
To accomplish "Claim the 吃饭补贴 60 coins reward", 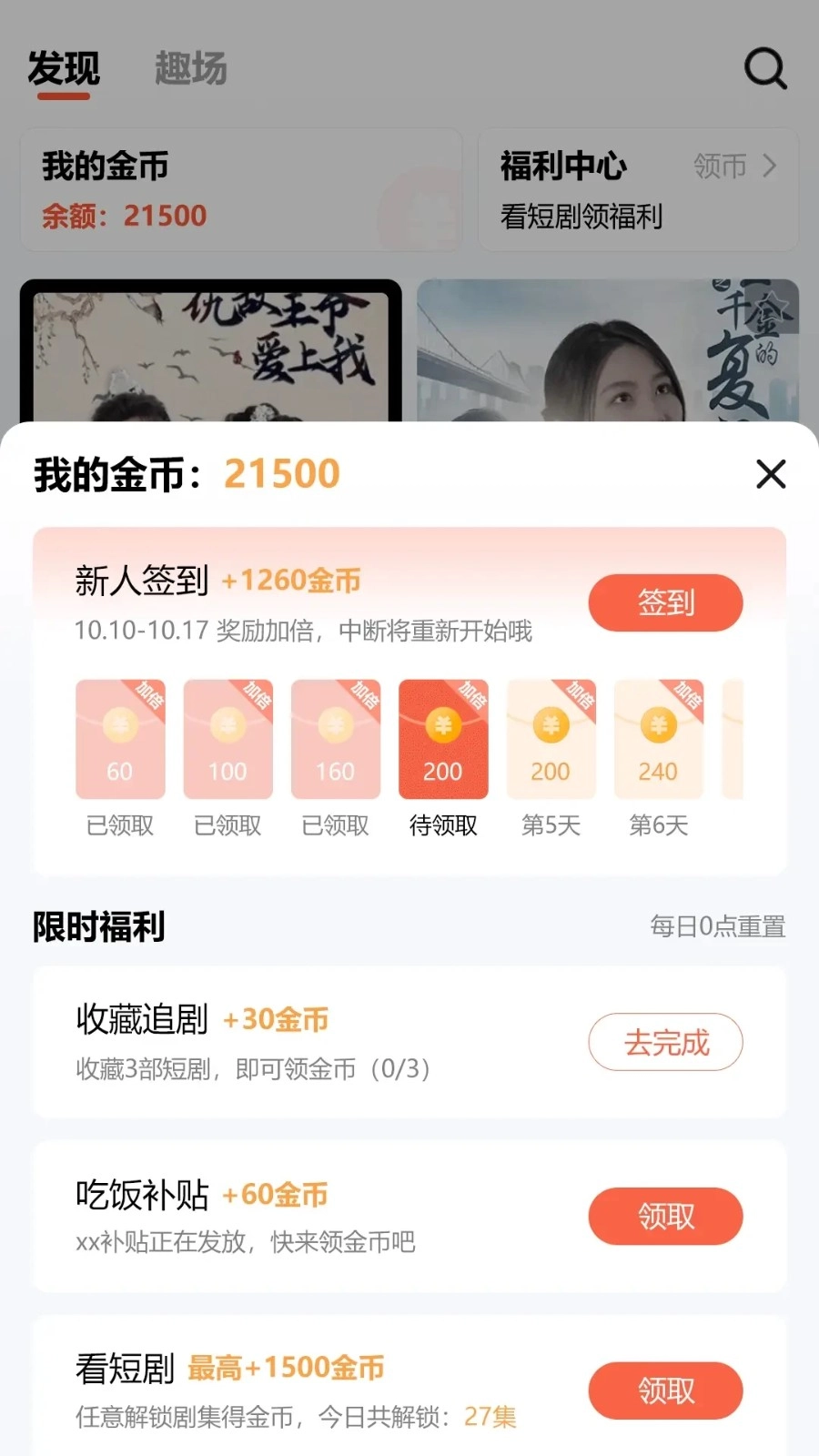I will [665, 1216].
